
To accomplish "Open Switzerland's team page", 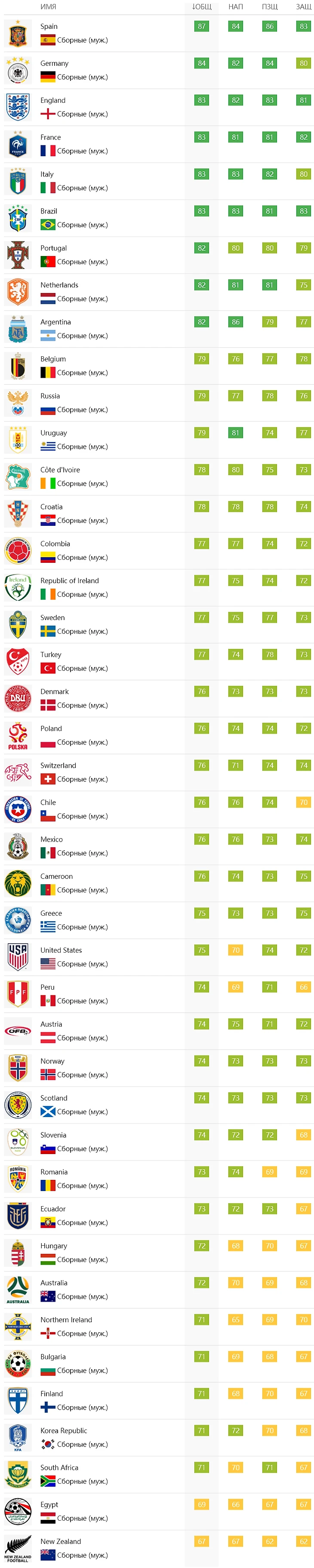I will click(x=58, y=766).
